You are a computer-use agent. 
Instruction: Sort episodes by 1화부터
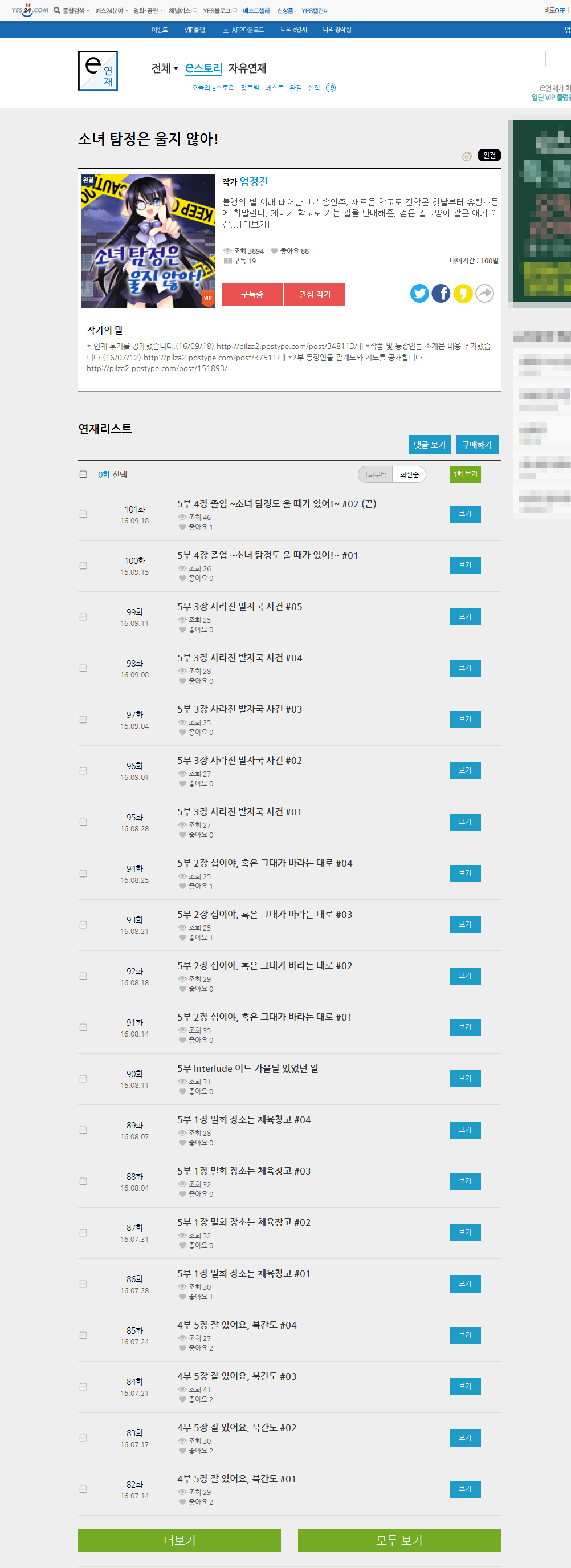pyautogui.click(x=375, y=474)
